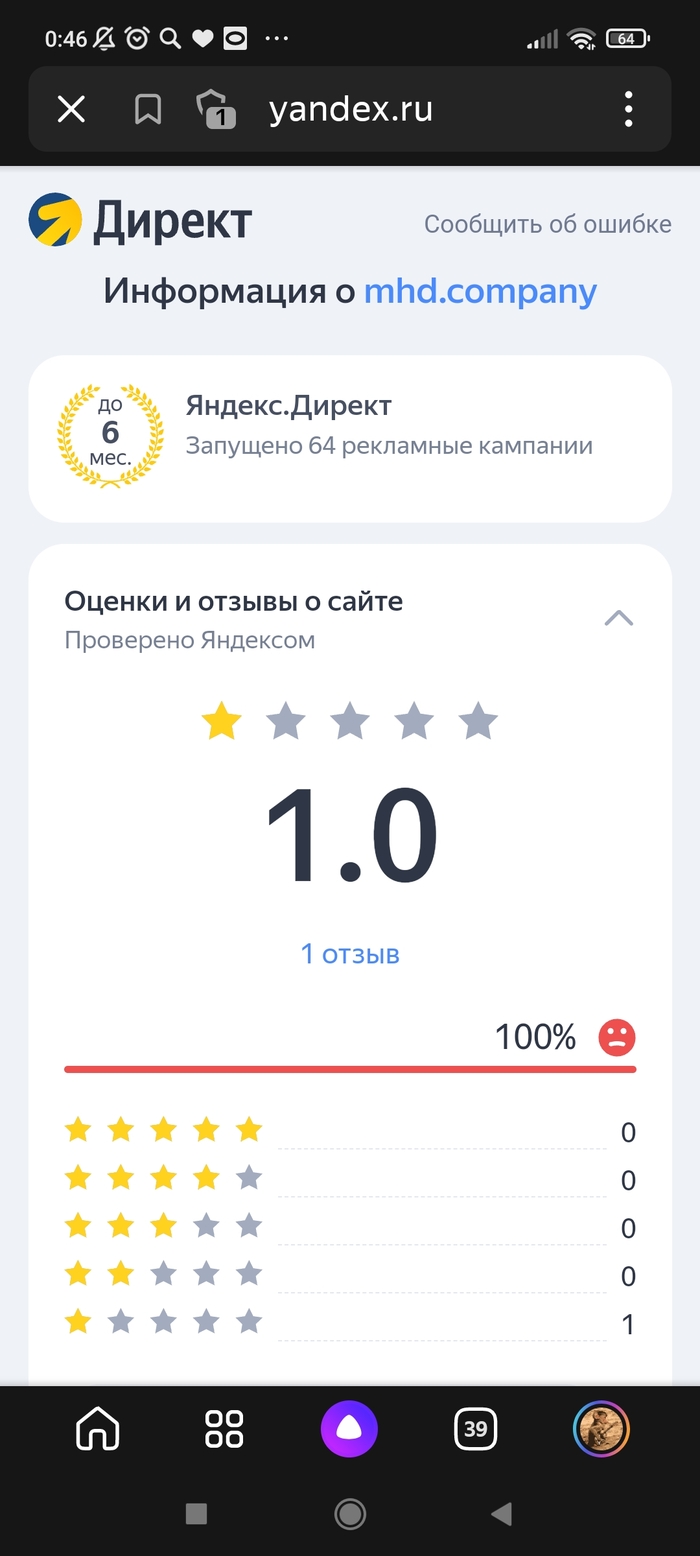Open the profile avatar in the bottom bar
The width and height of the screenshot is (700, 1556).
[600, 1429]
